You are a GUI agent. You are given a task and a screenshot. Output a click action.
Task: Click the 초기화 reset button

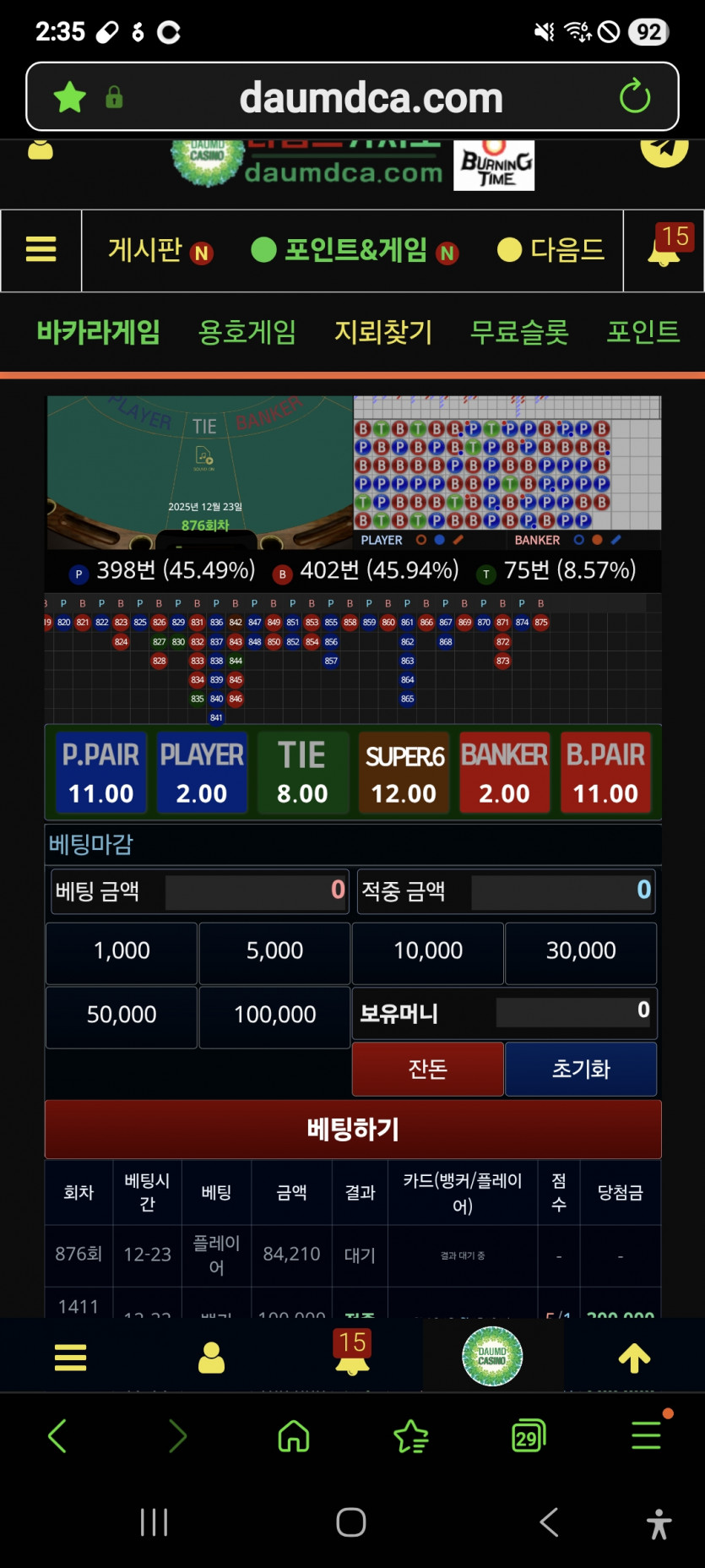click(581, 1069)
